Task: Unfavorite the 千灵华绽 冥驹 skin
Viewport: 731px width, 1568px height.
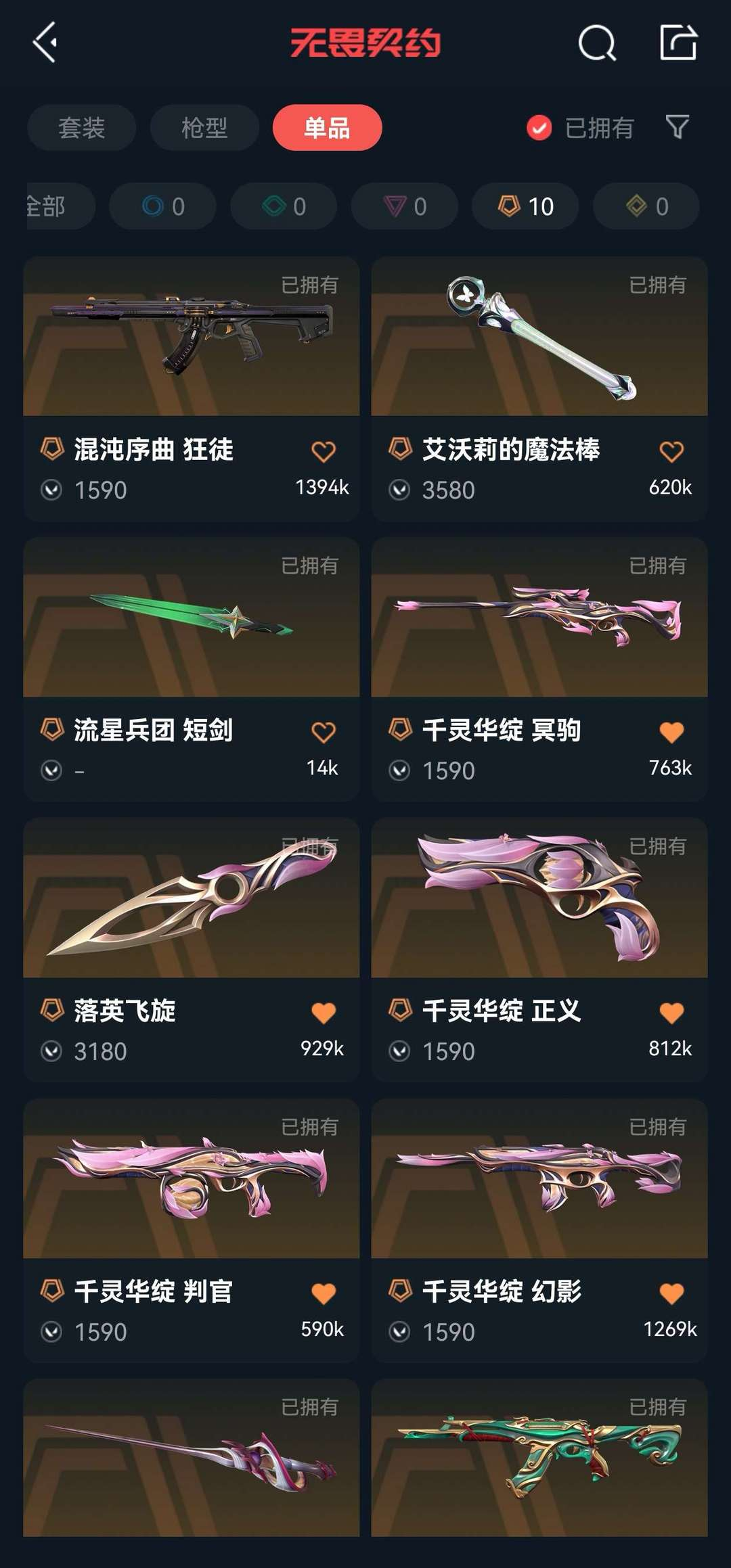Action: pyautogui.click(x=671, y=732)
